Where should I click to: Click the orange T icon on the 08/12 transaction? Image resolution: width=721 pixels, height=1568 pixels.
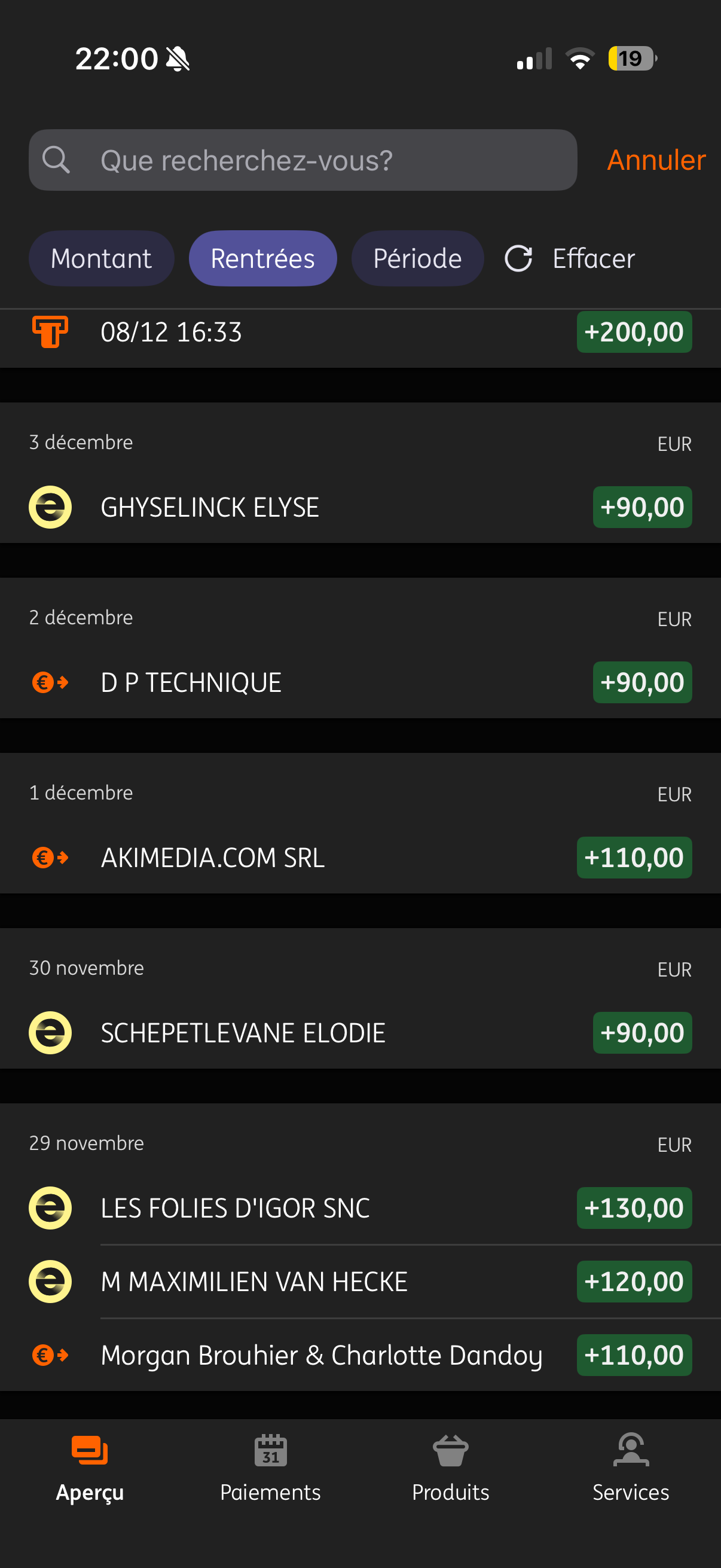click(x=49, y=331)
